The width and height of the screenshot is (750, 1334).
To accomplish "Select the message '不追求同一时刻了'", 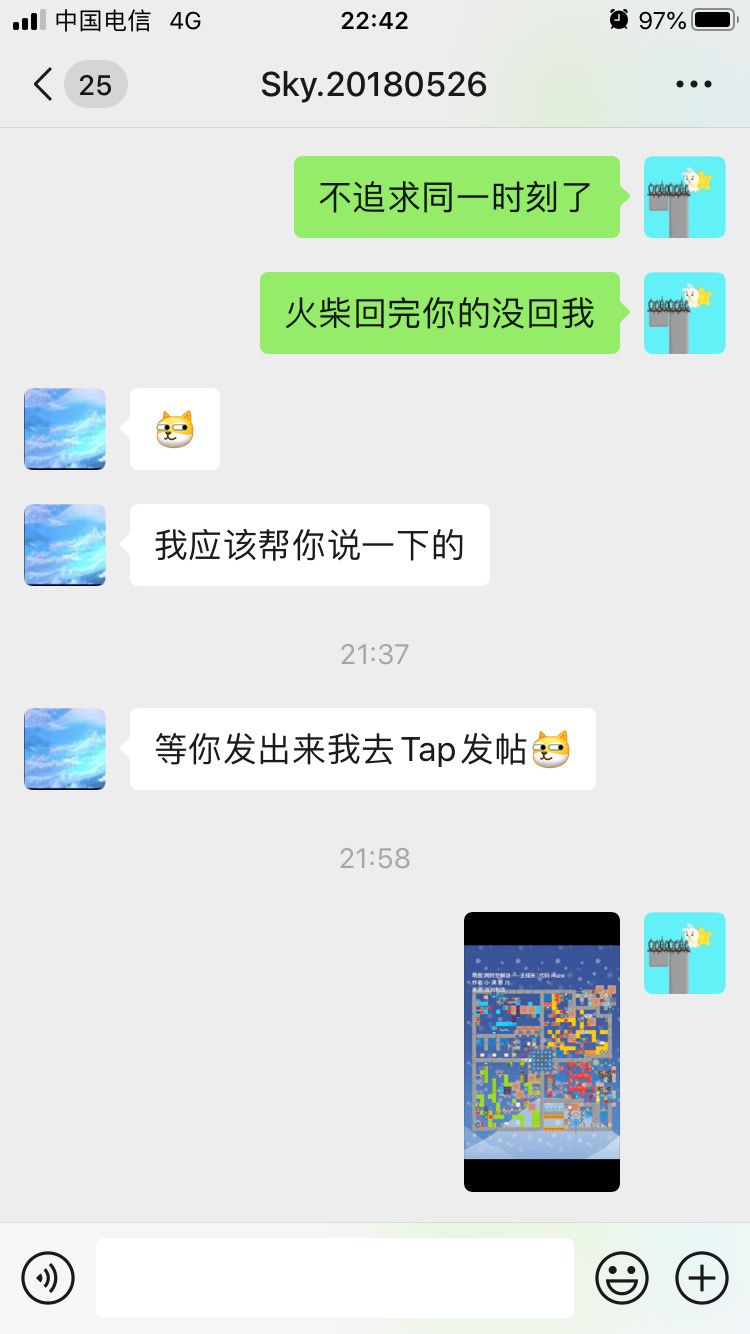I will (x=456, y=197).
